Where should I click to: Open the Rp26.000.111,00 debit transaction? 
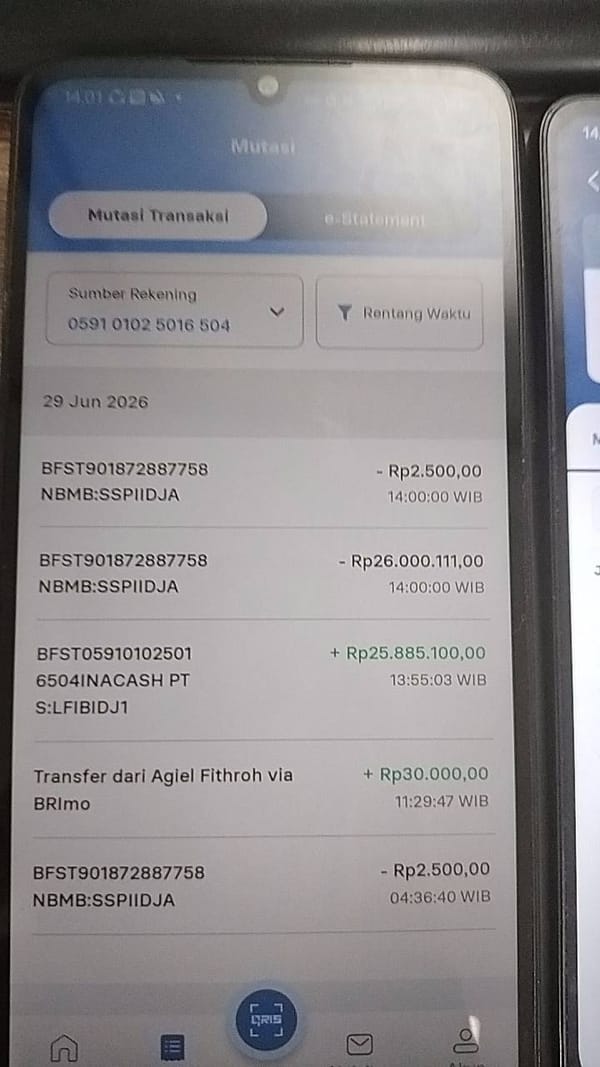(263, 573)
